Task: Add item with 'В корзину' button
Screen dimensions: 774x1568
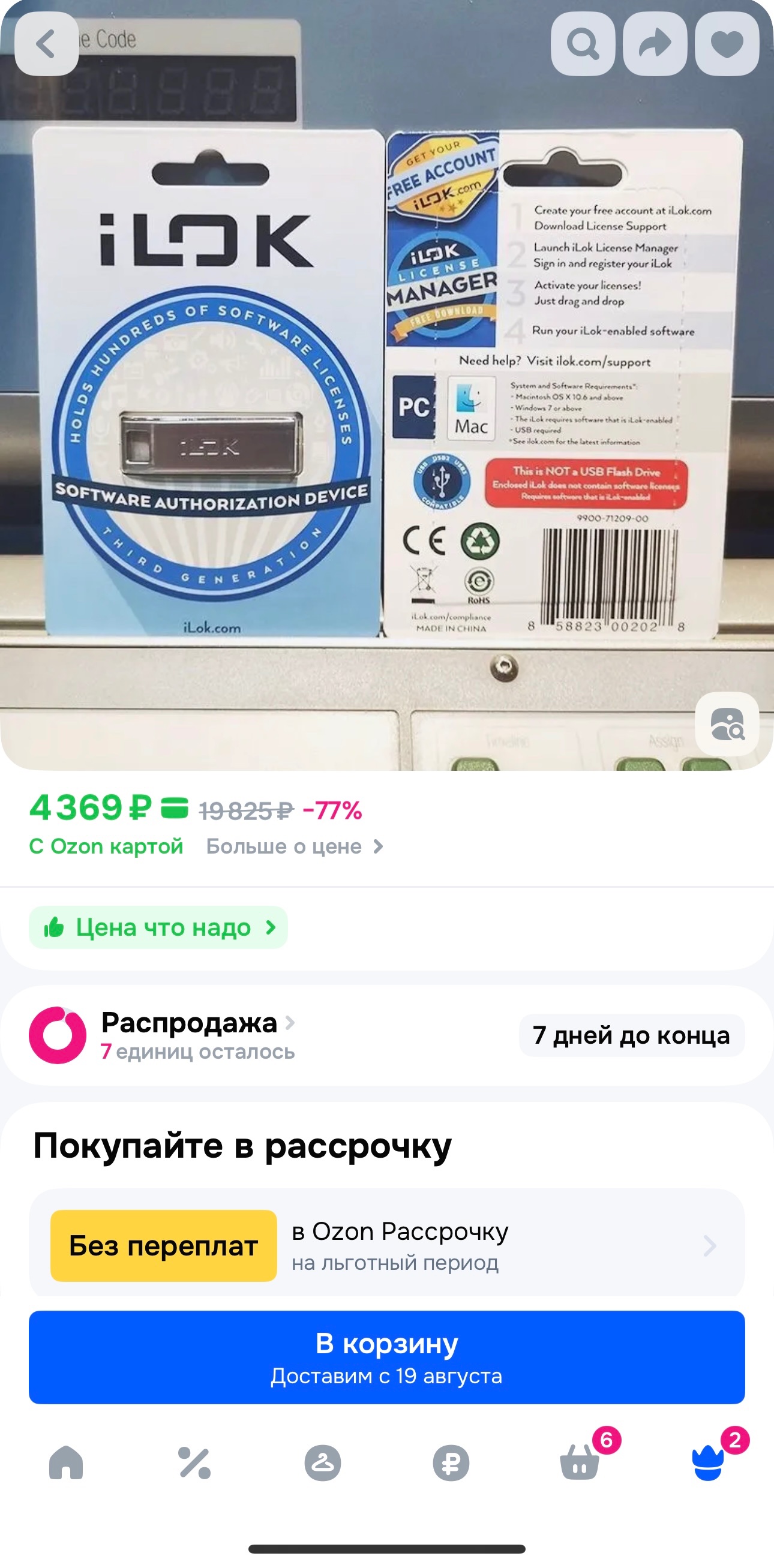Action: (x=386, y=1357)
